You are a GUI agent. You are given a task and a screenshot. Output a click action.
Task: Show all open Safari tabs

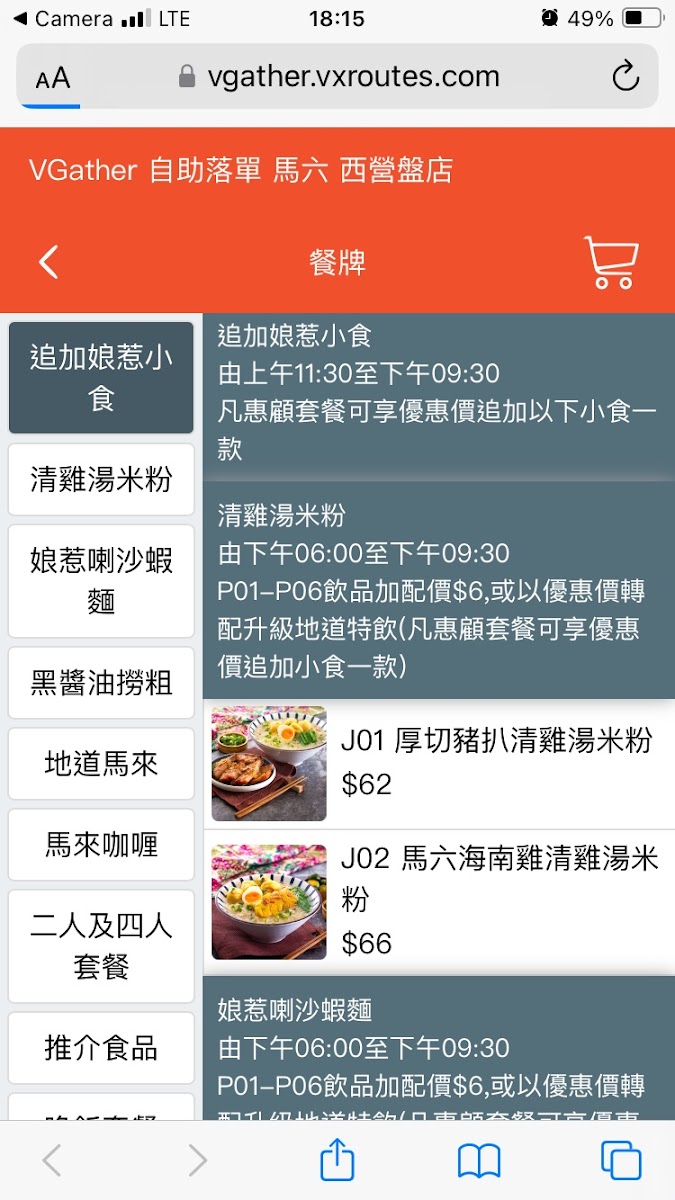[620, 1161]
